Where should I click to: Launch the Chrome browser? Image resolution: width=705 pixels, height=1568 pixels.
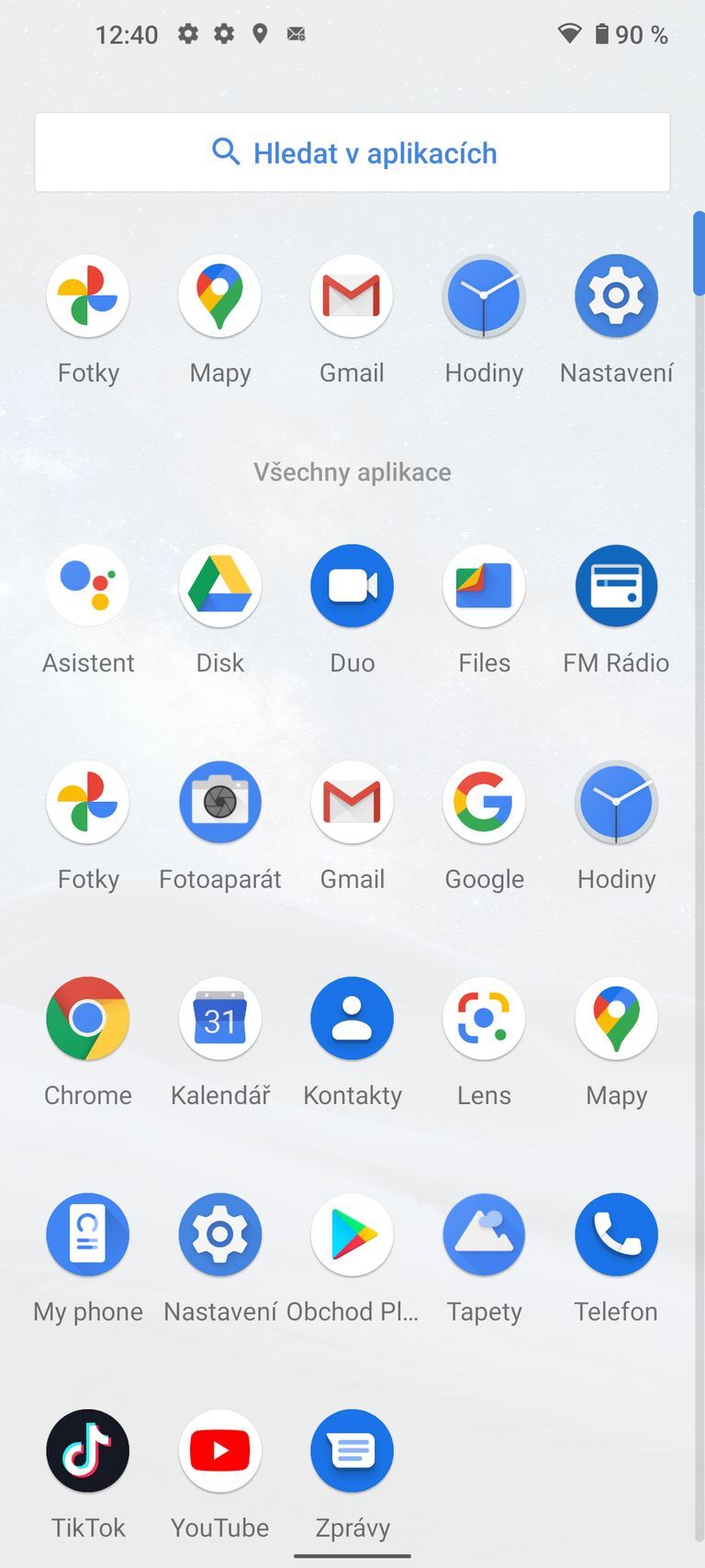[87, 1018]
